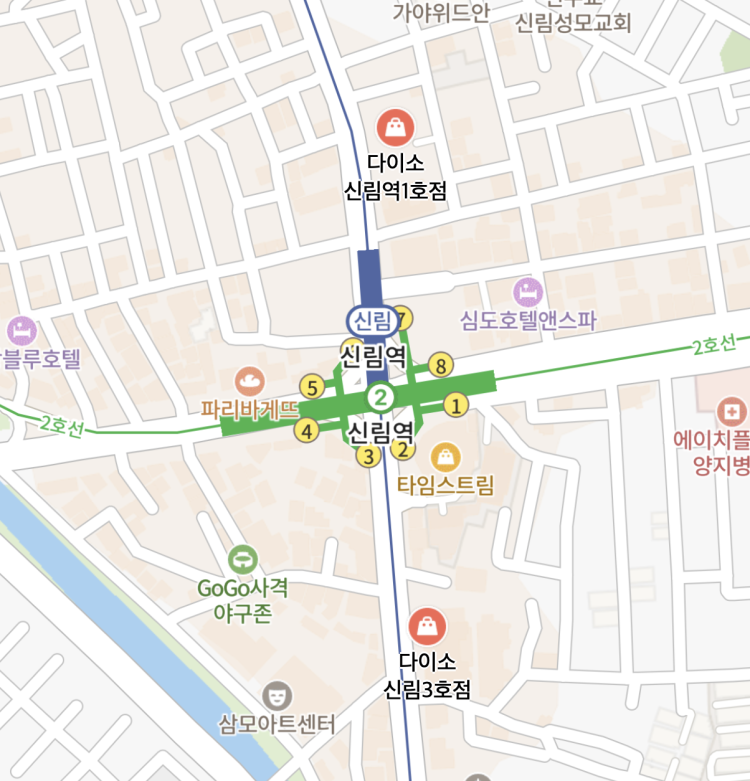This screenshot has height=781, width=750.
Task: Tap the 삼모아트센터 theater marker
Action: point(277,695)
